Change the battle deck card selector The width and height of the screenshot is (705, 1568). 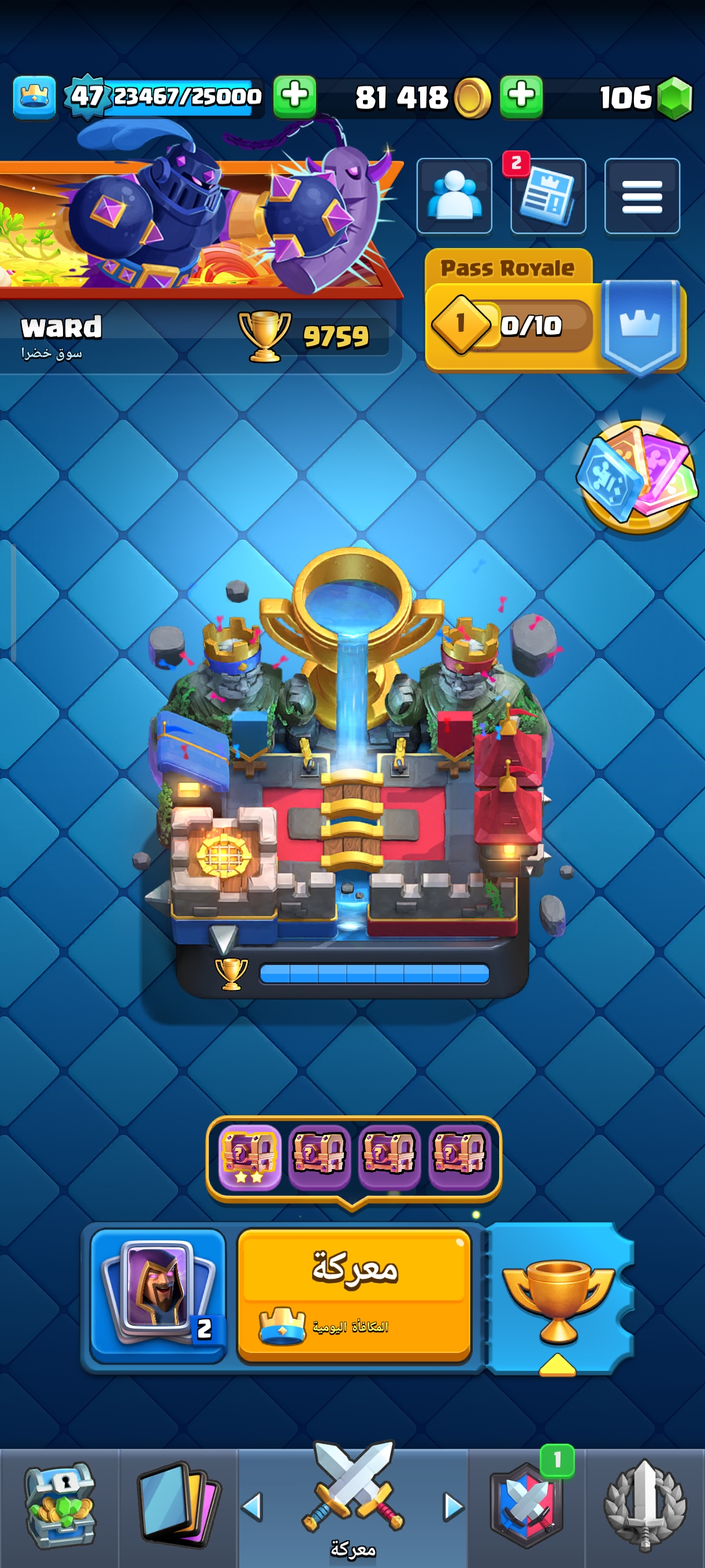click(x=158, y=1295)
